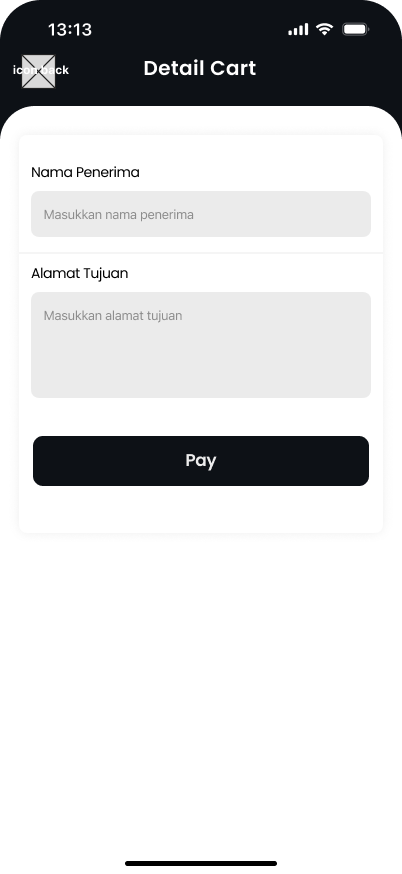
Task: Go back using the back icon
Action: [38, 71]
